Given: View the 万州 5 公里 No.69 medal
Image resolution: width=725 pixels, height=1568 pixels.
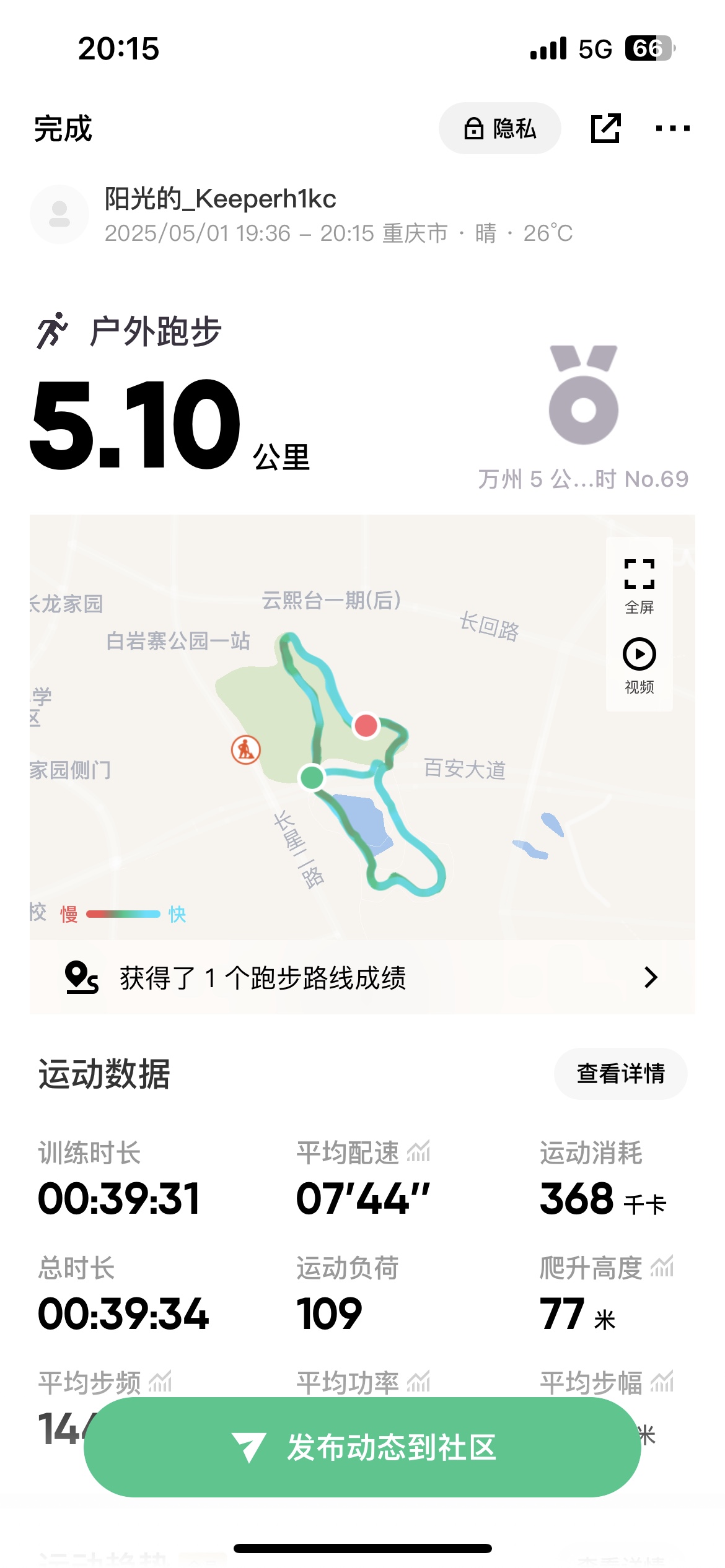Looking at the screenshot, I should 583,417.
